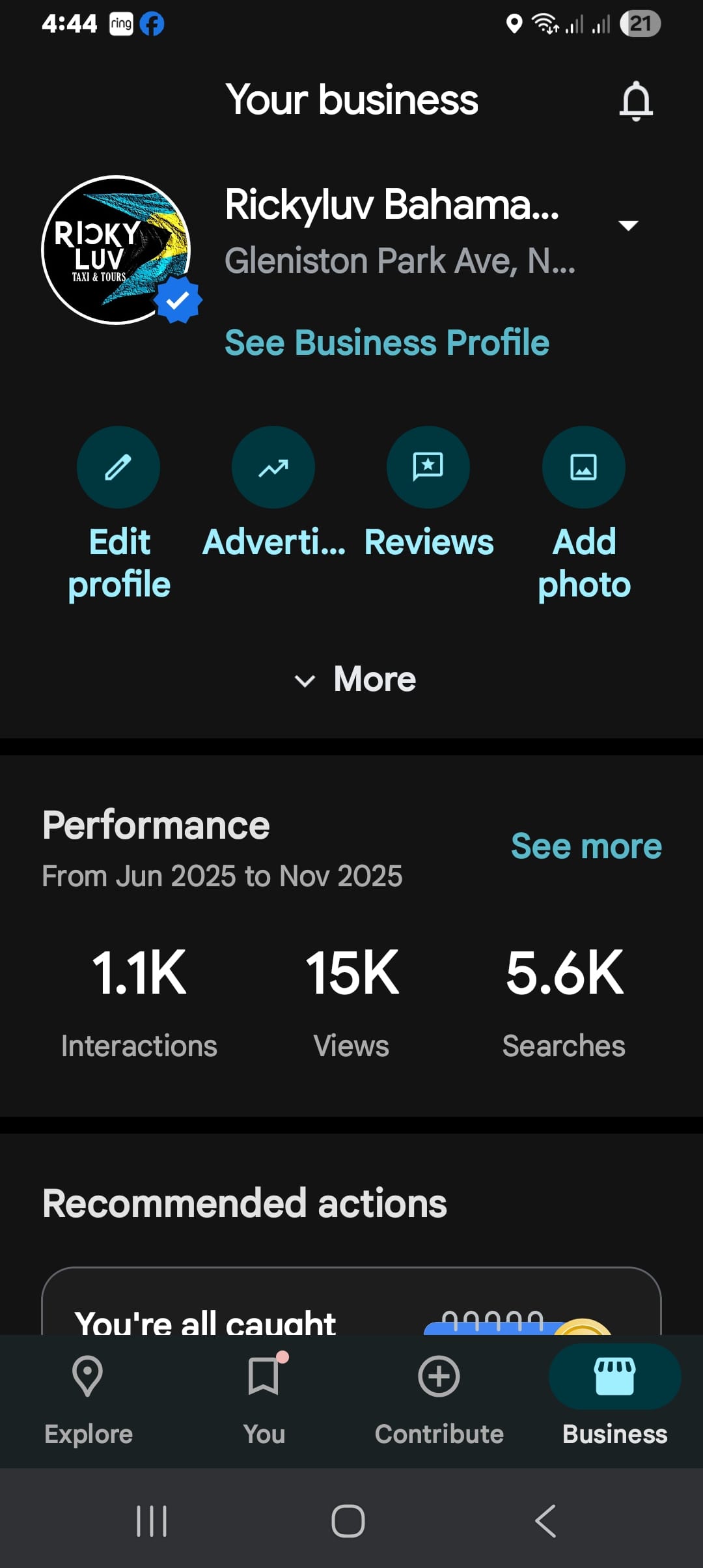Tap the verified badge next to profile picture
Image resolution: width=703 pixels, height=1568 pixels.
click(177, 300)
